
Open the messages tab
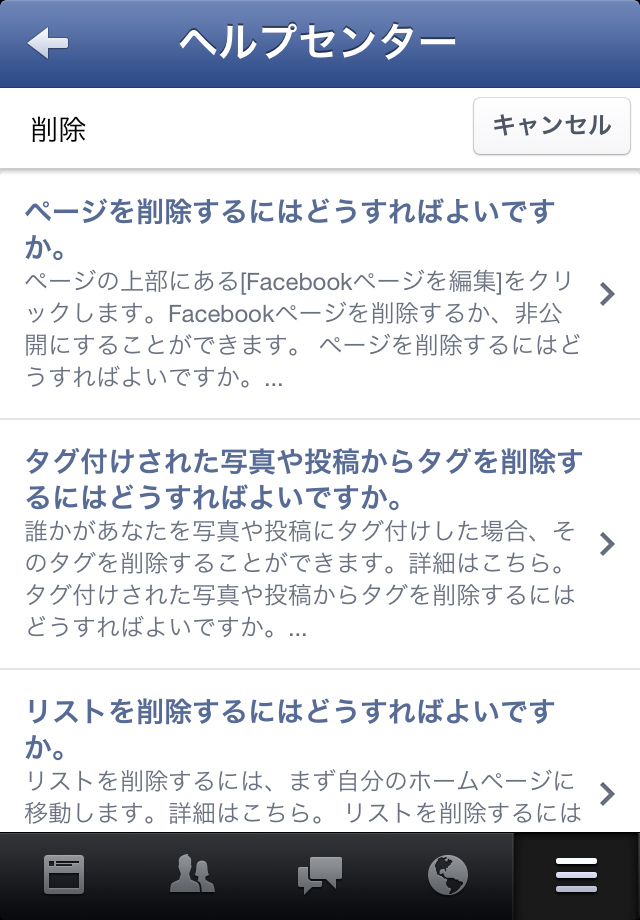tap(320, 876)
